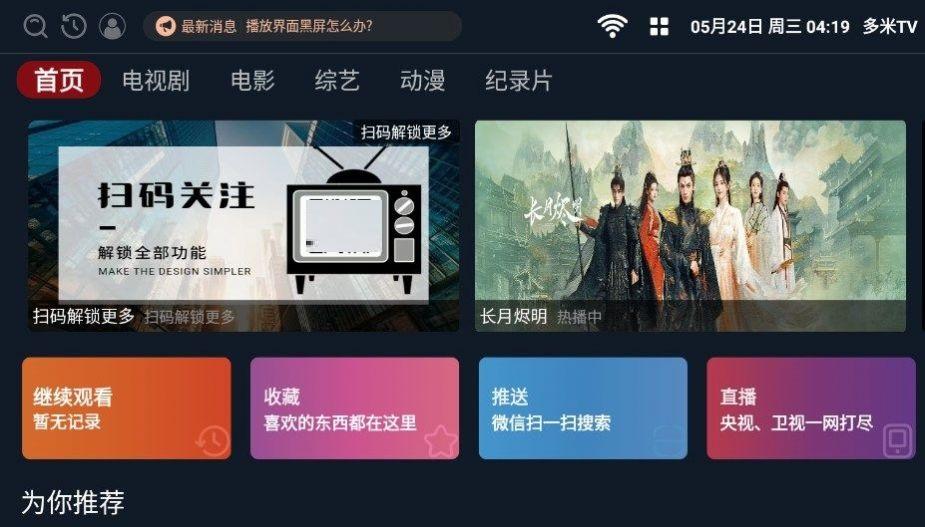The height and width of the screenshot is (527, 925).
Task: Open the search icon
Action: (x=36, y=26)
